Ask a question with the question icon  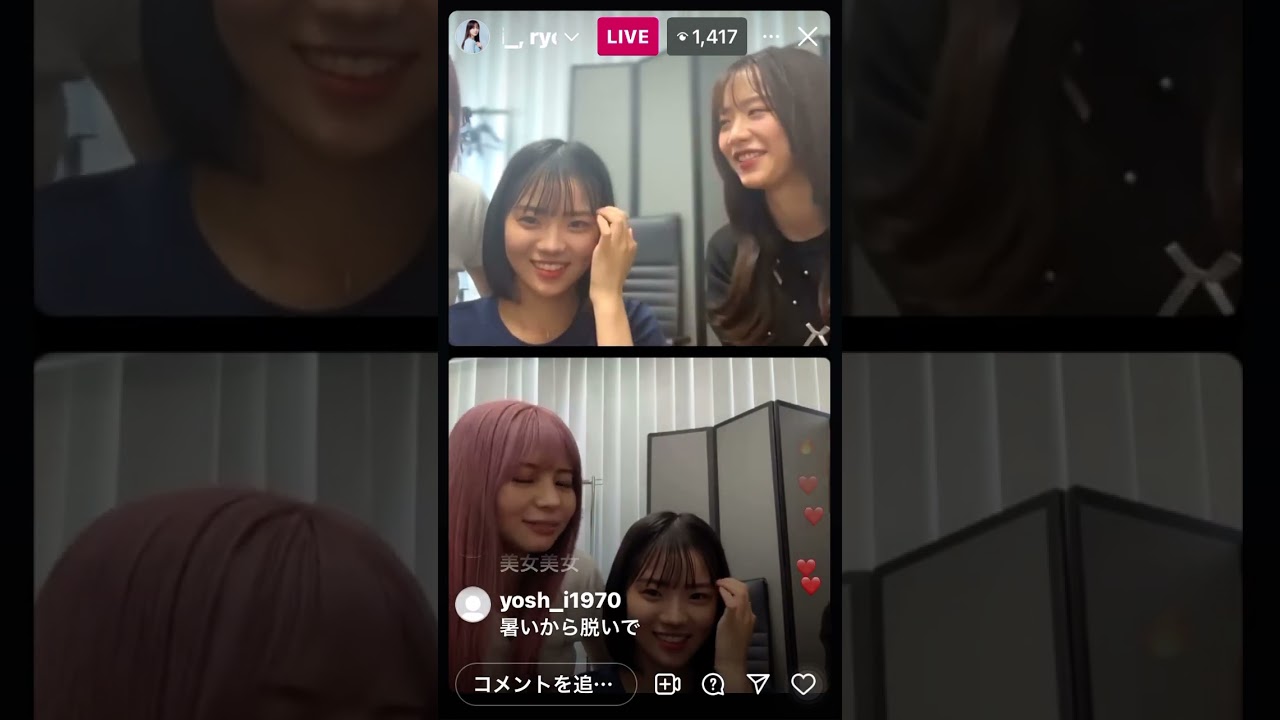[713, 684]
